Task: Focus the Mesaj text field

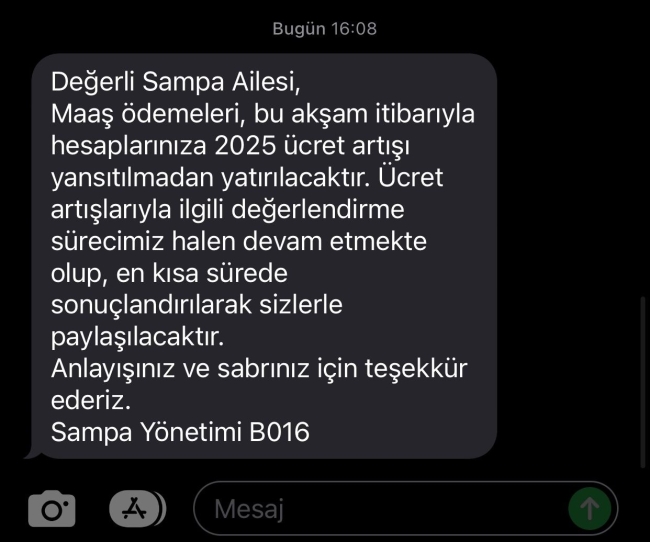Action: coord(380,509)
